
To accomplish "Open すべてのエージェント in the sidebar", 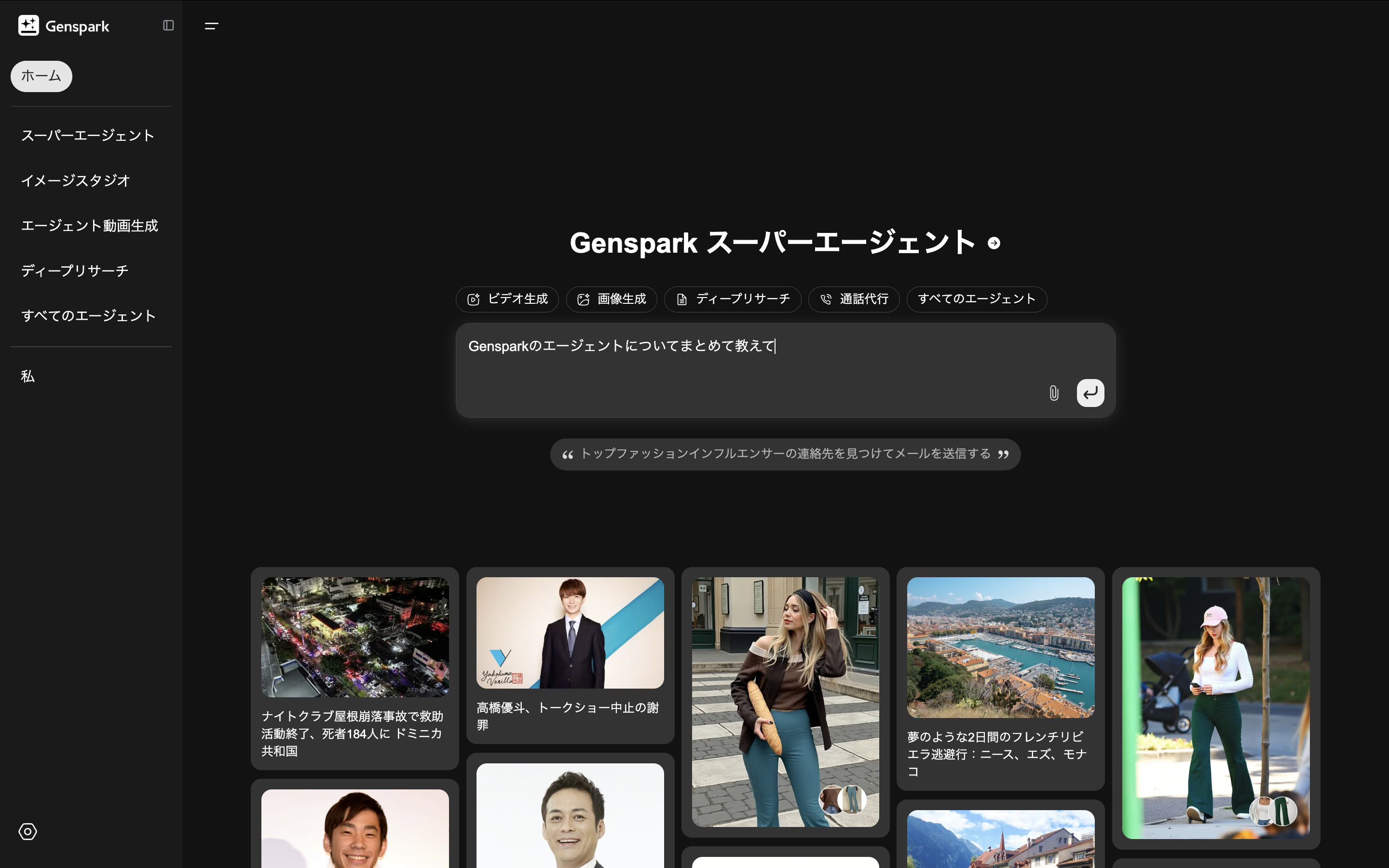I will (88, 316).
